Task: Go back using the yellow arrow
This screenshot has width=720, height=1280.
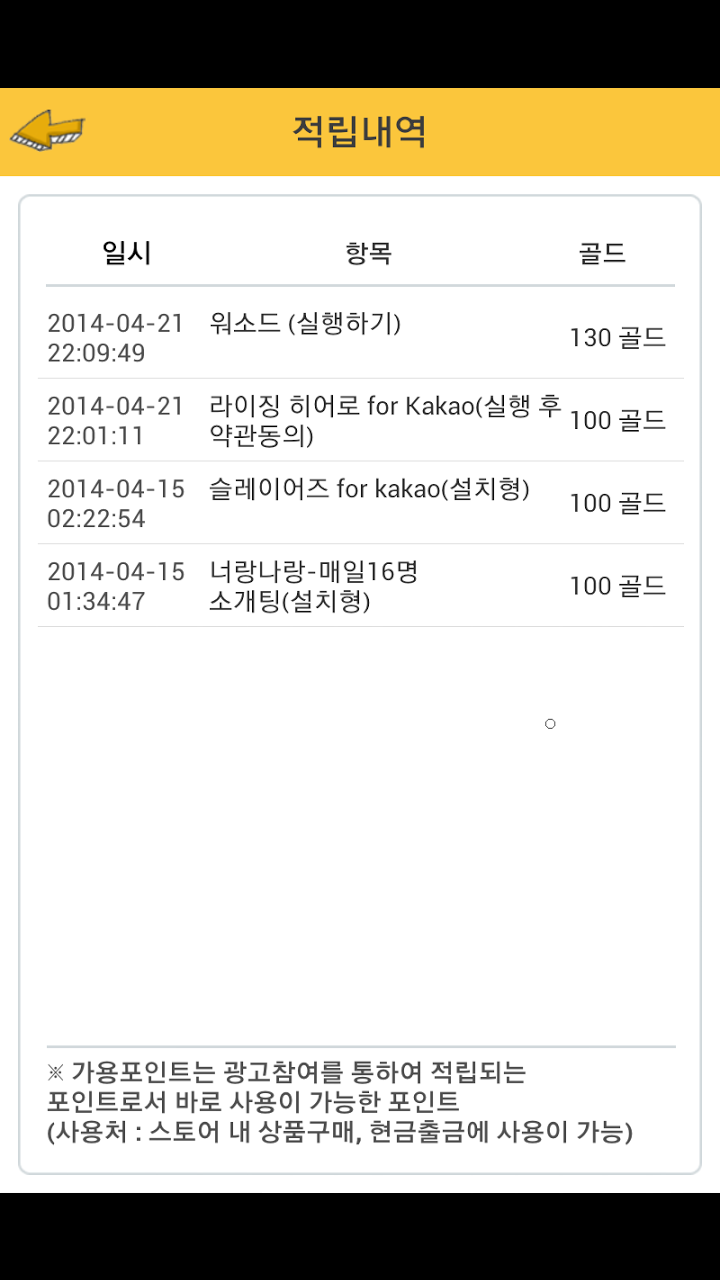Action: tap(47, 131)
